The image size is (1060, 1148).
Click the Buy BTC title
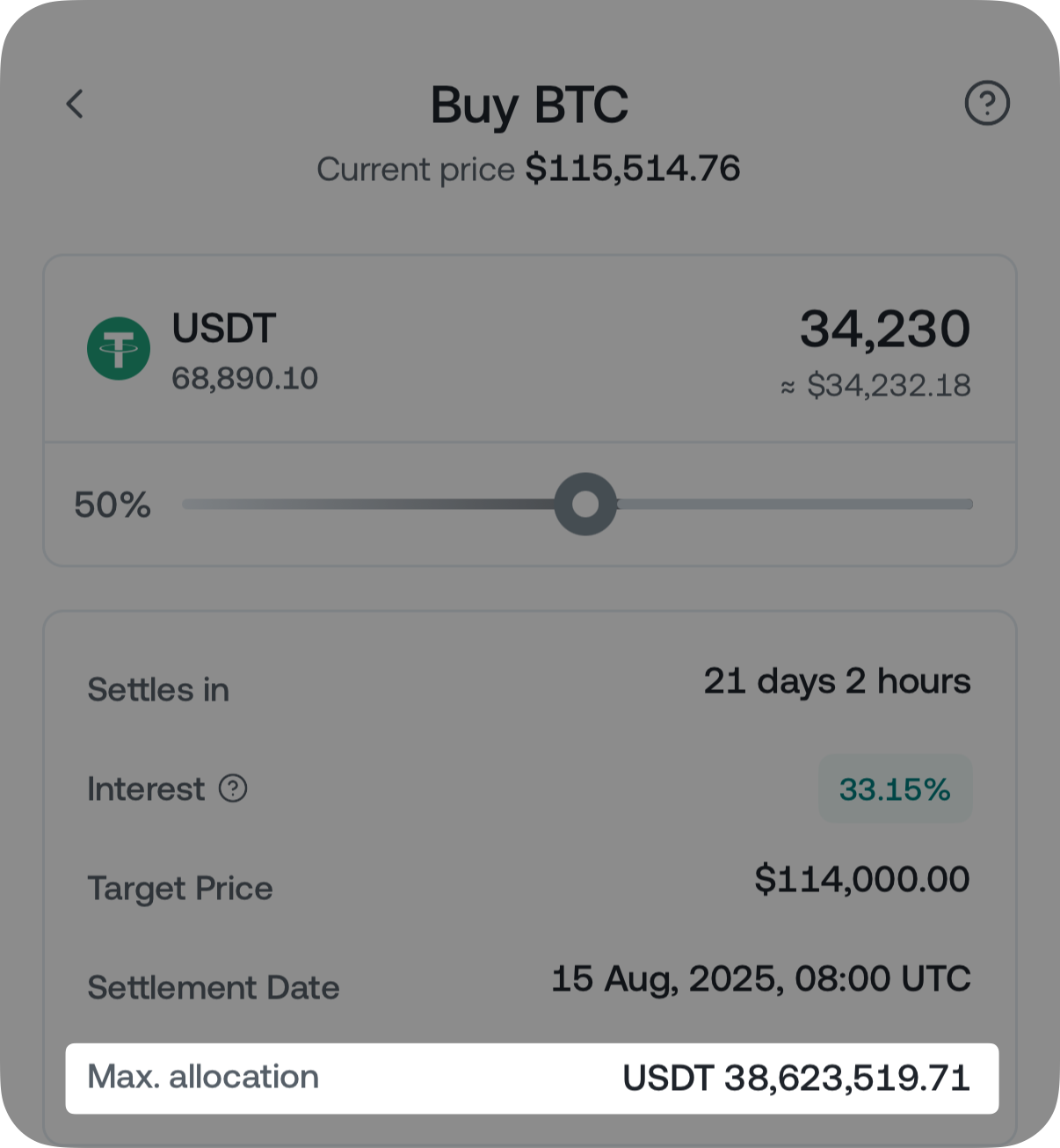[529, 105]
